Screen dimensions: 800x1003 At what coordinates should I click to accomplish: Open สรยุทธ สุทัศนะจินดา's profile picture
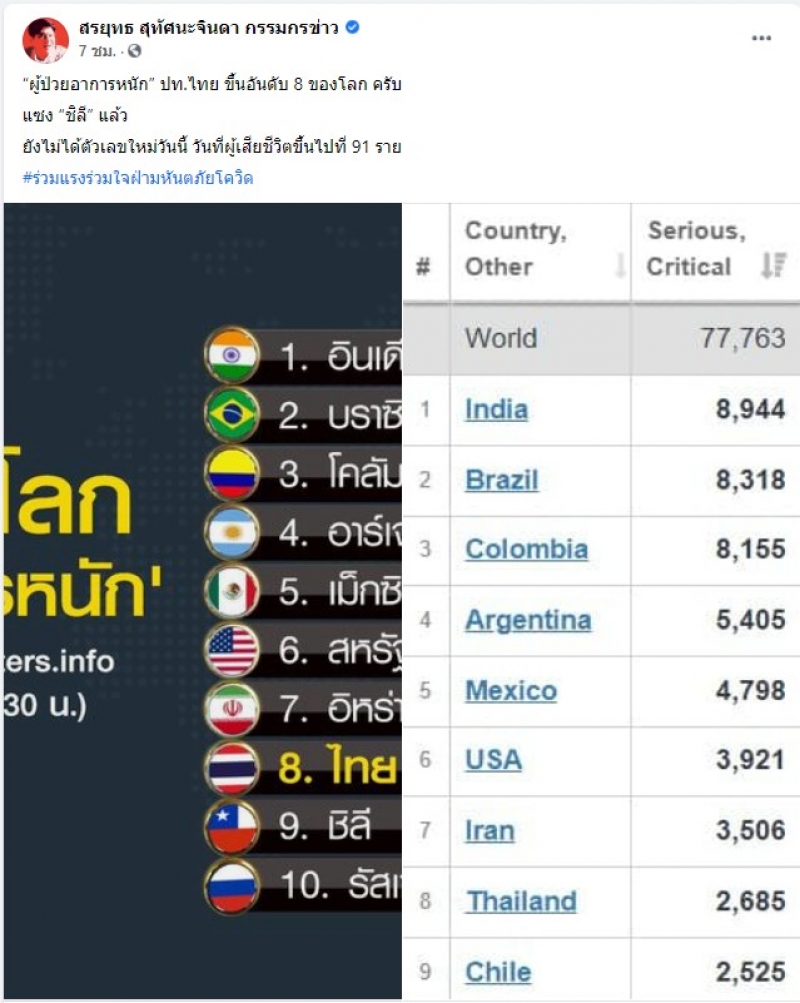tap(45, 40)
